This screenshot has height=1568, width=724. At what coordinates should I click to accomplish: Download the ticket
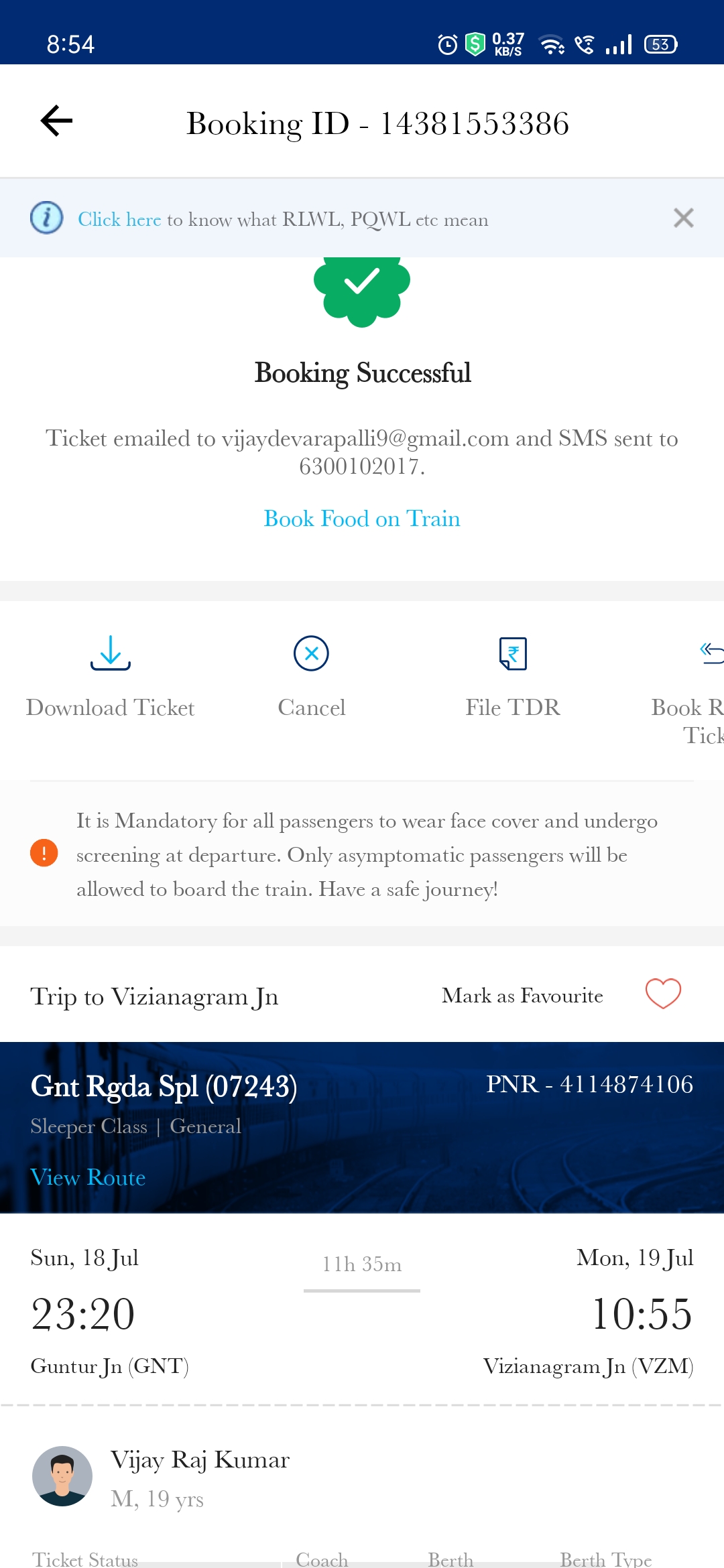pos(111,675)
